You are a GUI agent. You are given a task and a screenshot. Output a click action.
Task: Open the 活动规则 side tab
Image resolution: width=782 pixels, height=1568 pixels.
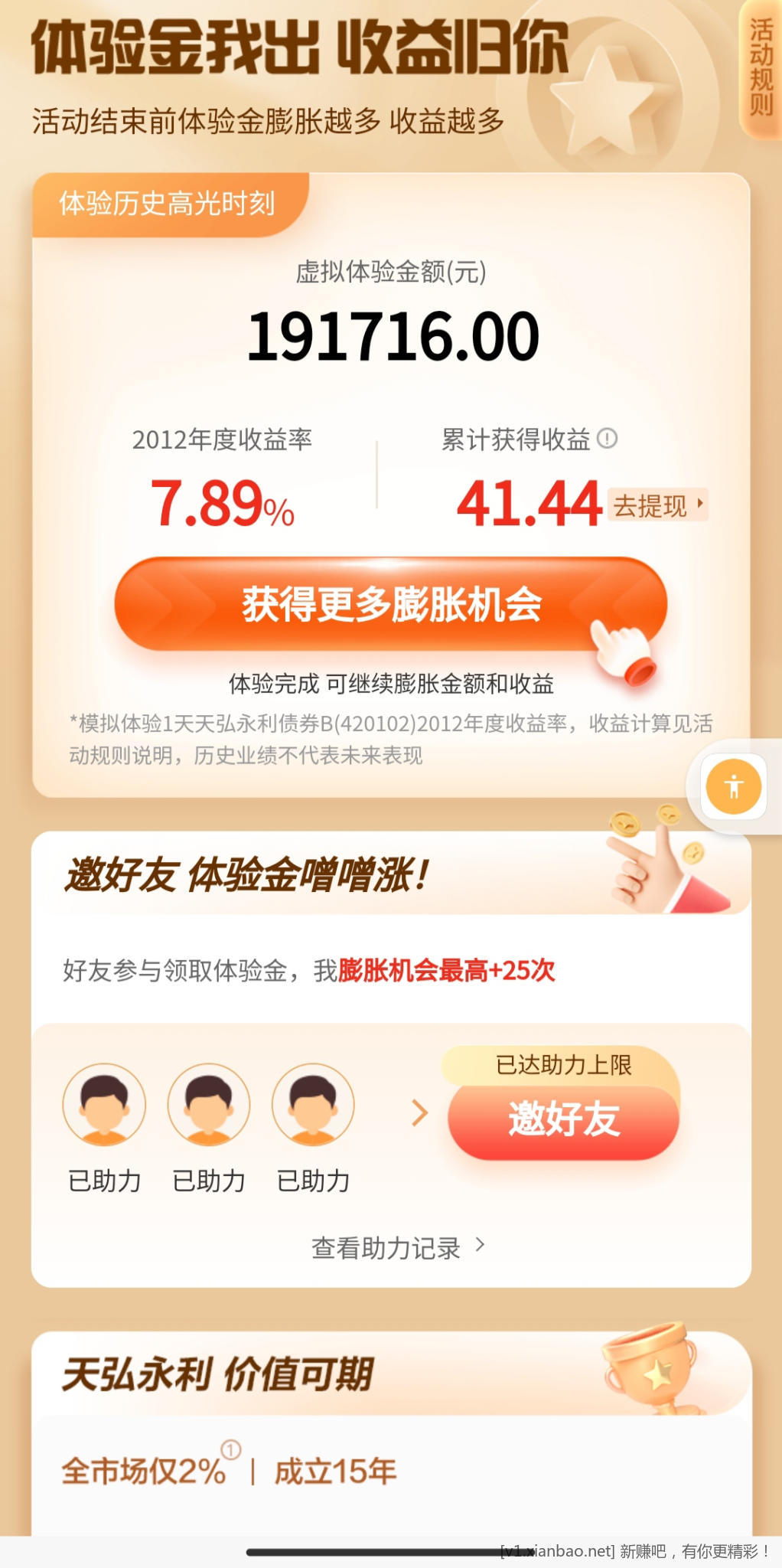(x=760, y=67)
